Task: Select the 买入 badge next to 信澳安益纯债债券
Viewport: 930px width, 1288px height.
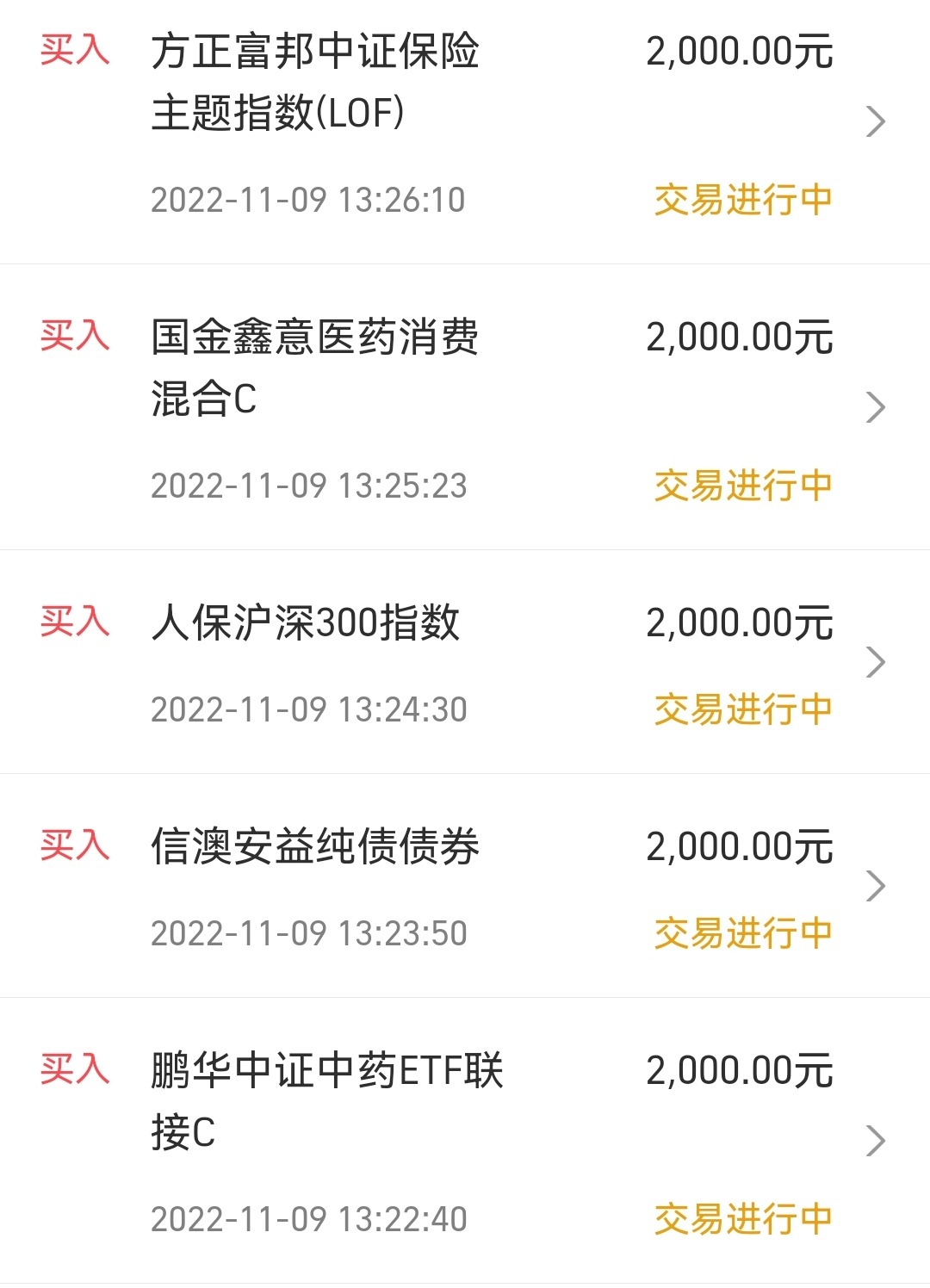Action: pos(73,848)
